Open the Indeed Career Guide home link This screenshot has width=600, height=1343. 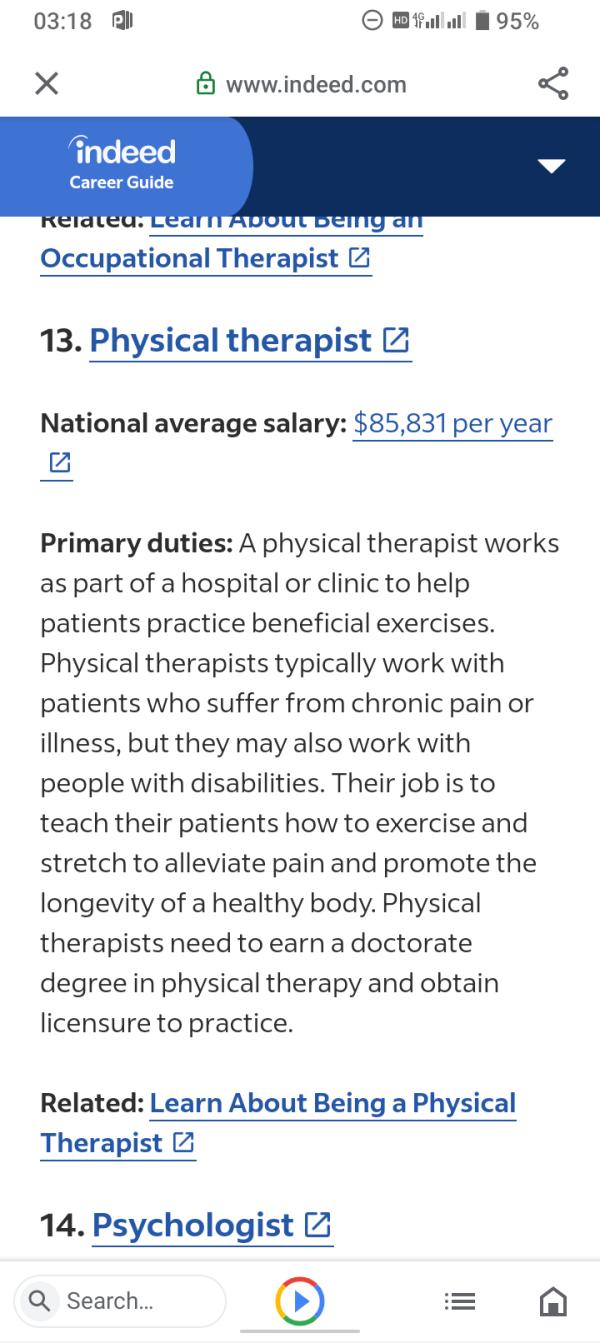click(x=122, y=164)
